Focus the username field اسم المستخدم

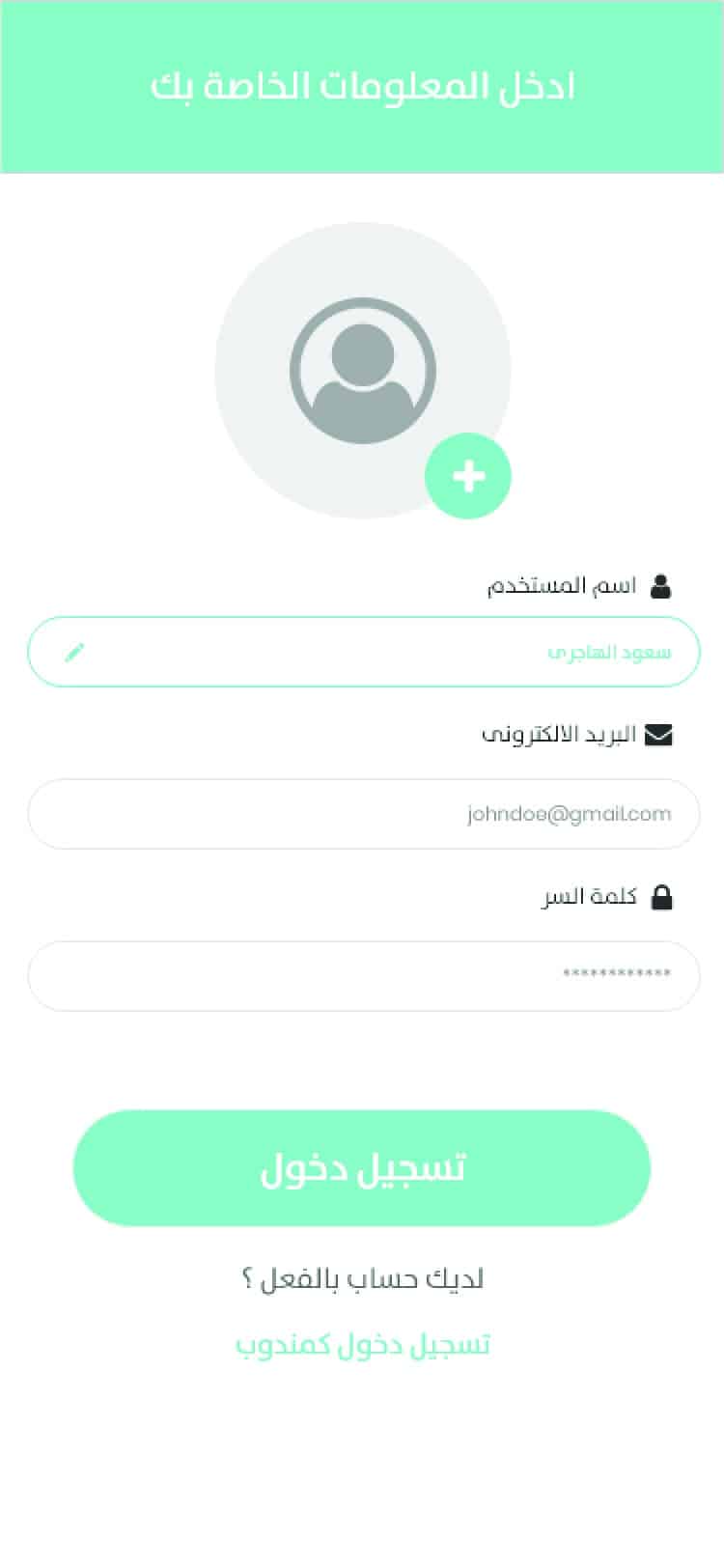[x=363, y=652]
